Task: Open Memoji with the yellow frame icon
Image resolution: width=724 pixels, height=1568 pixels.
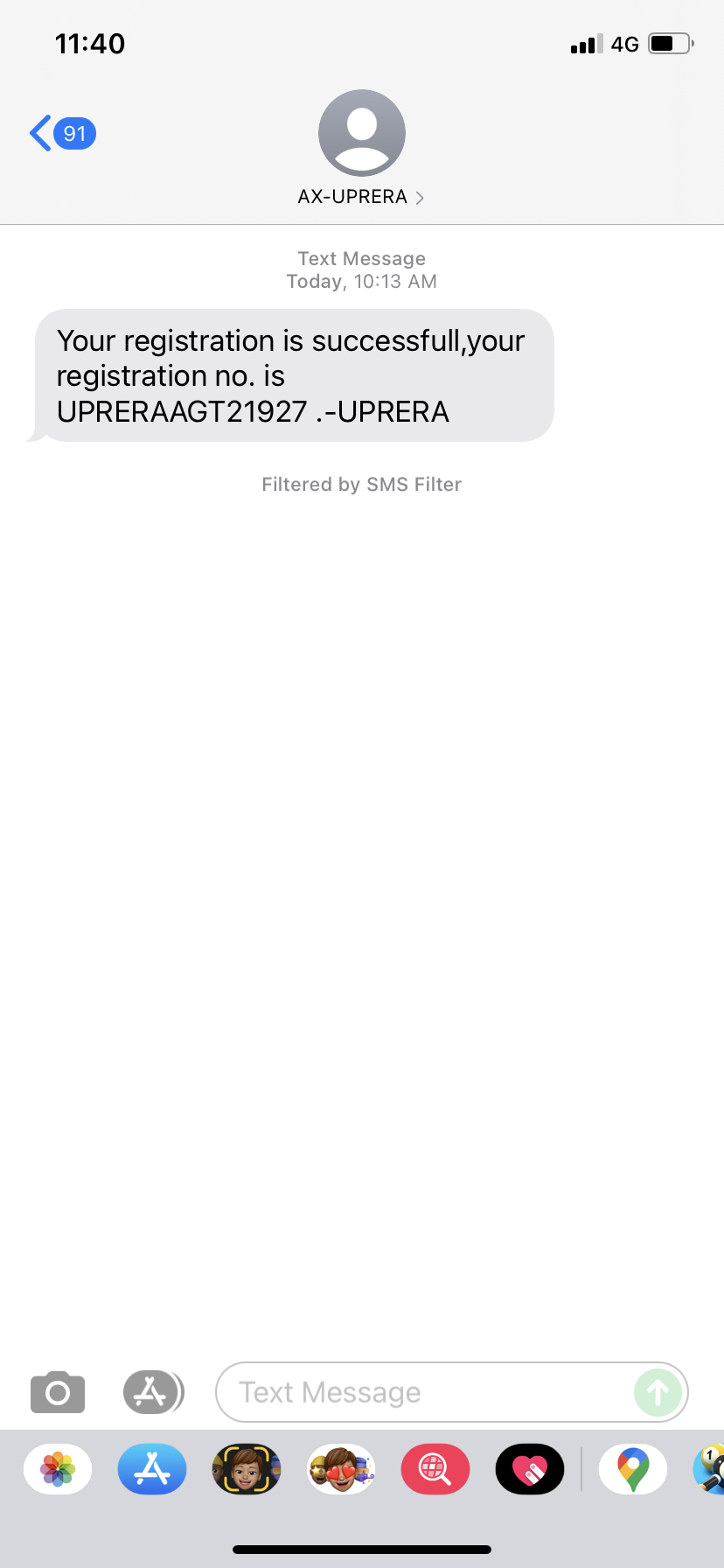Action: [247, 1469]
